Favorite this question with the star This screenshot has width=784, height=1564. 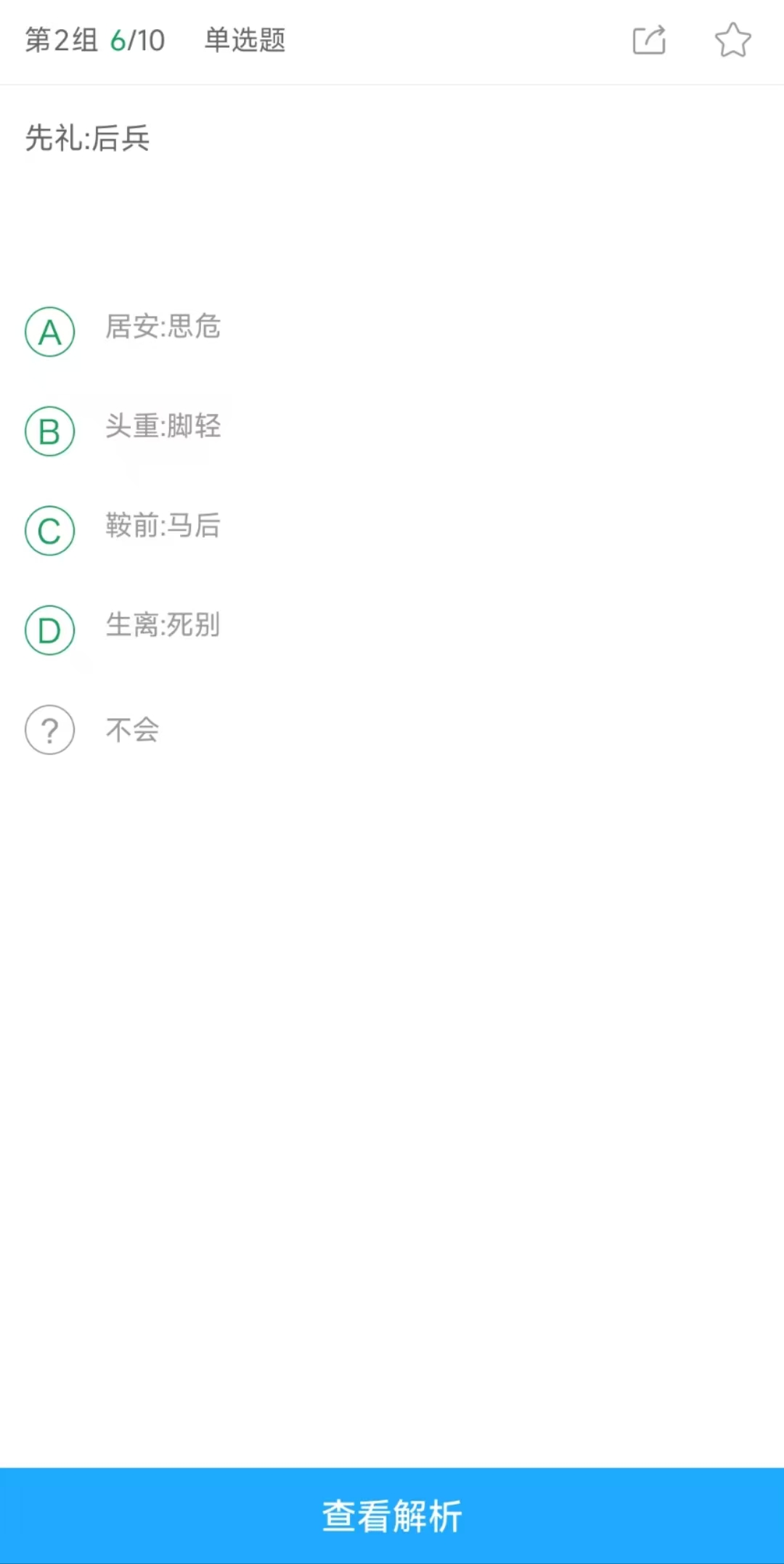click(x=732, y=40)
